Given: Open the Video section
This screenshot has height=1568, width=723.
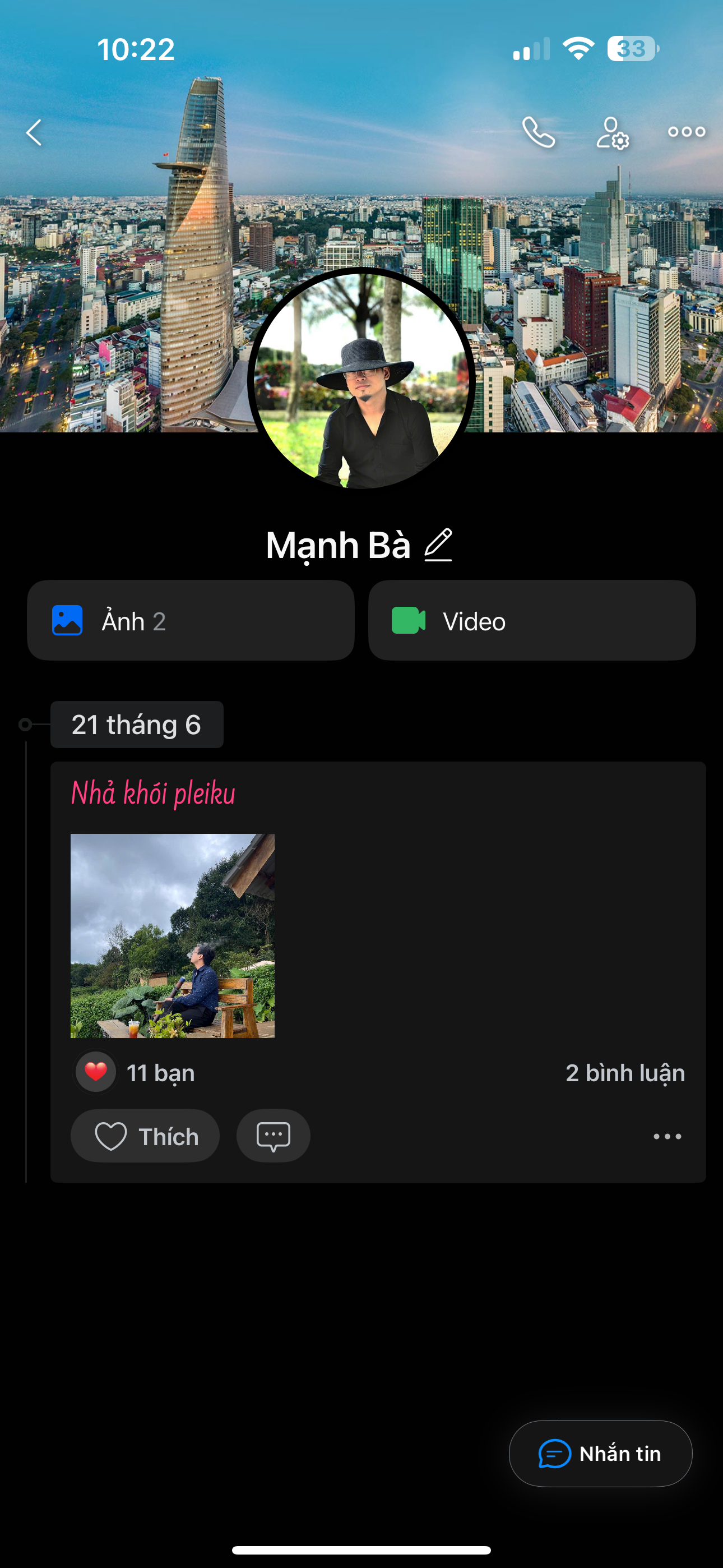Looking at the screenshot, I should click(x=531, y=620).
